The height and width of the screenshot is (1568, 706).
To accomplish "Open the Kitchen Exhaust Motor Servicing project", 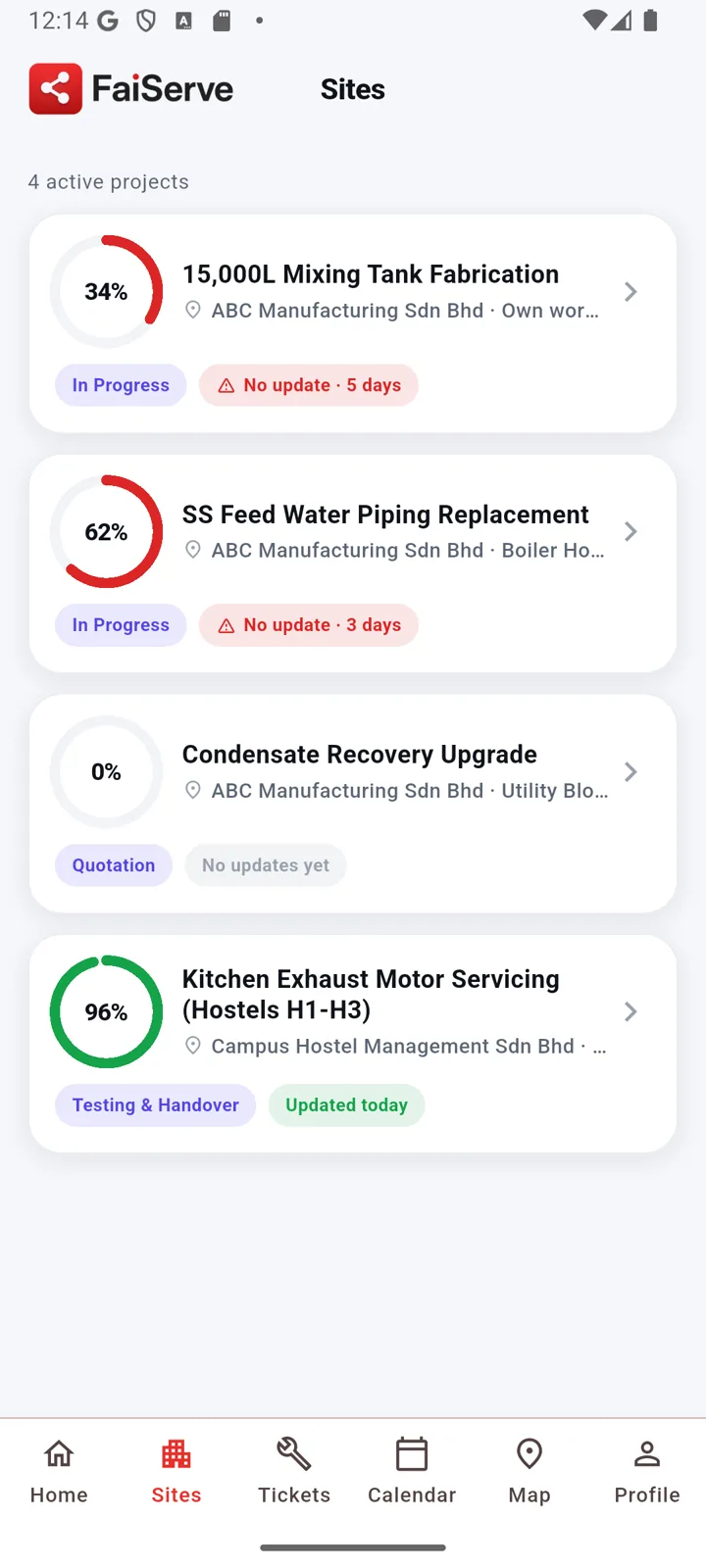I will tap(353, 1044).
